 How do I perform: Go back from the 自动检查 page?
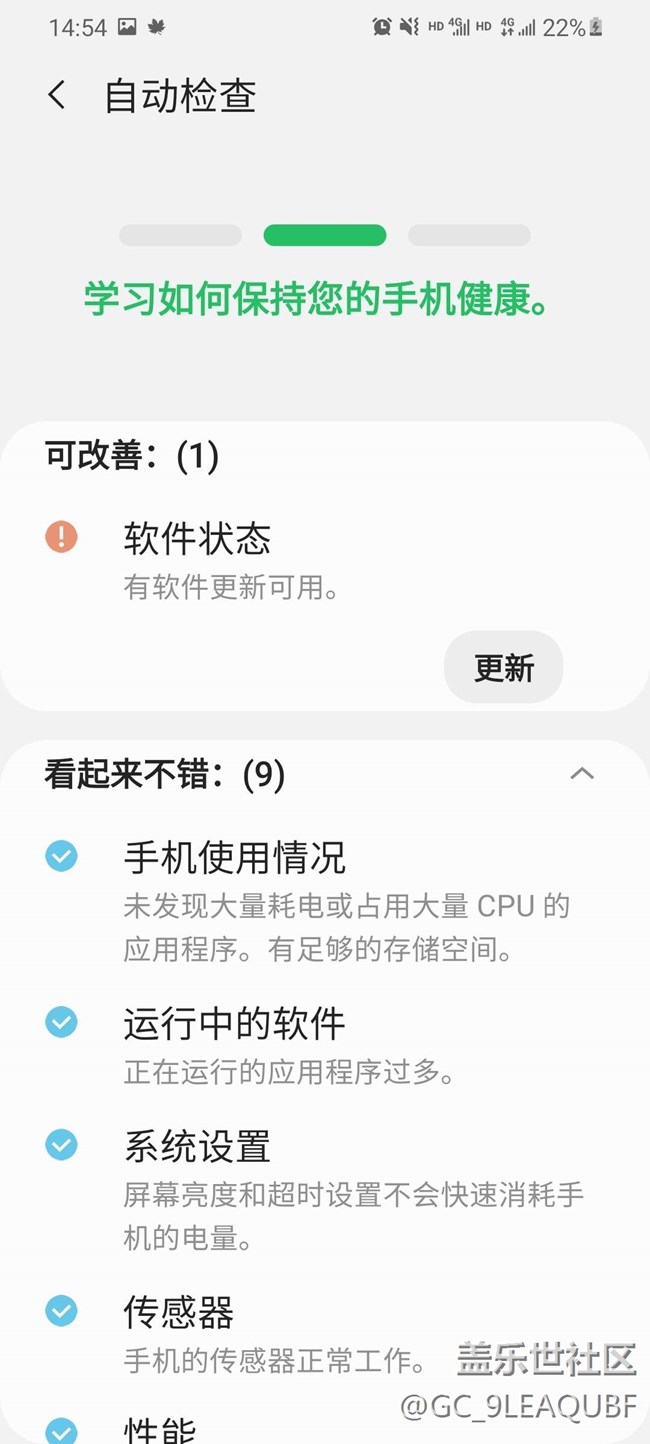pyautogui.click(x=57, y=96)
